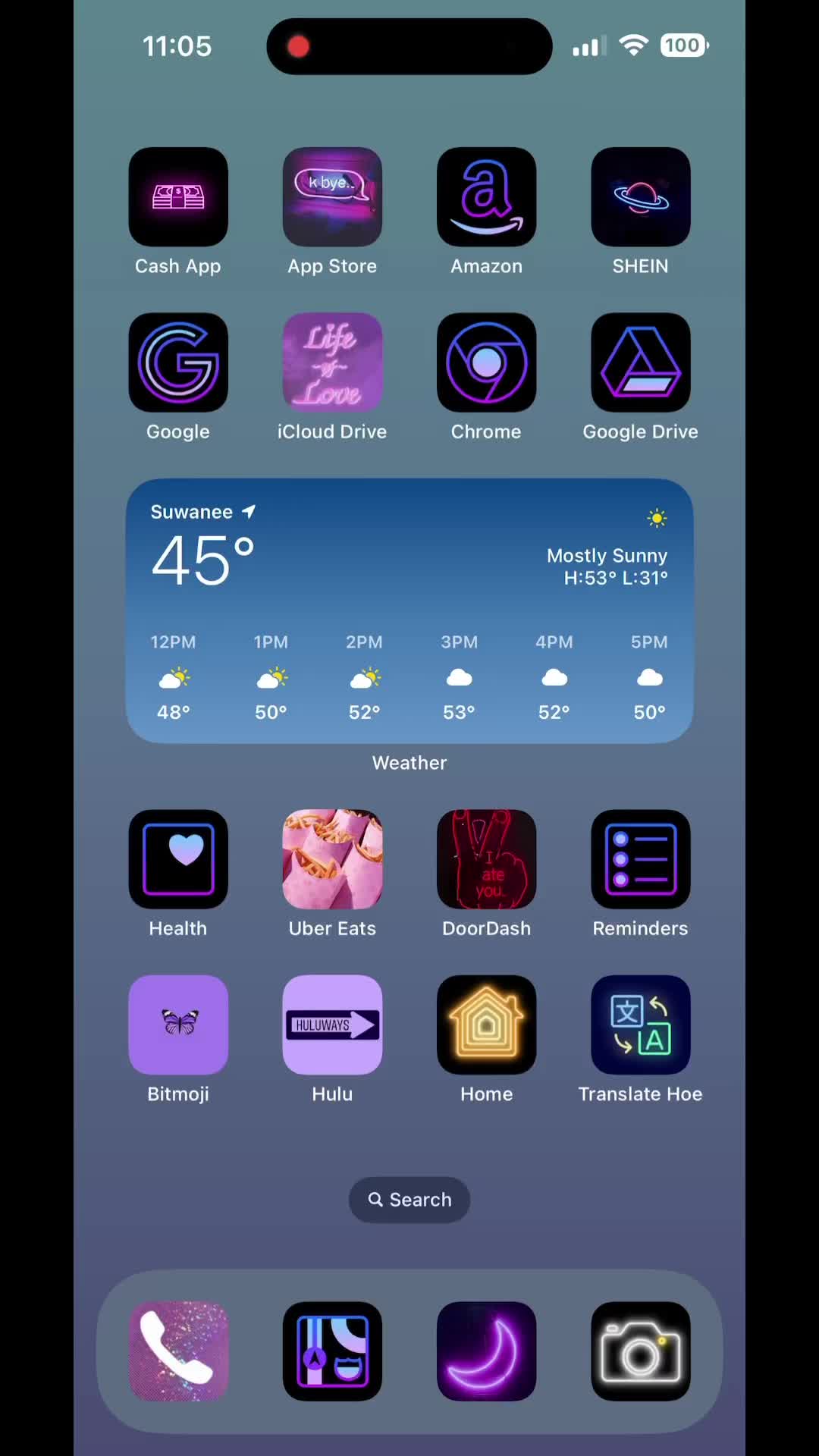Open SHEIN

tap(641, 197)
